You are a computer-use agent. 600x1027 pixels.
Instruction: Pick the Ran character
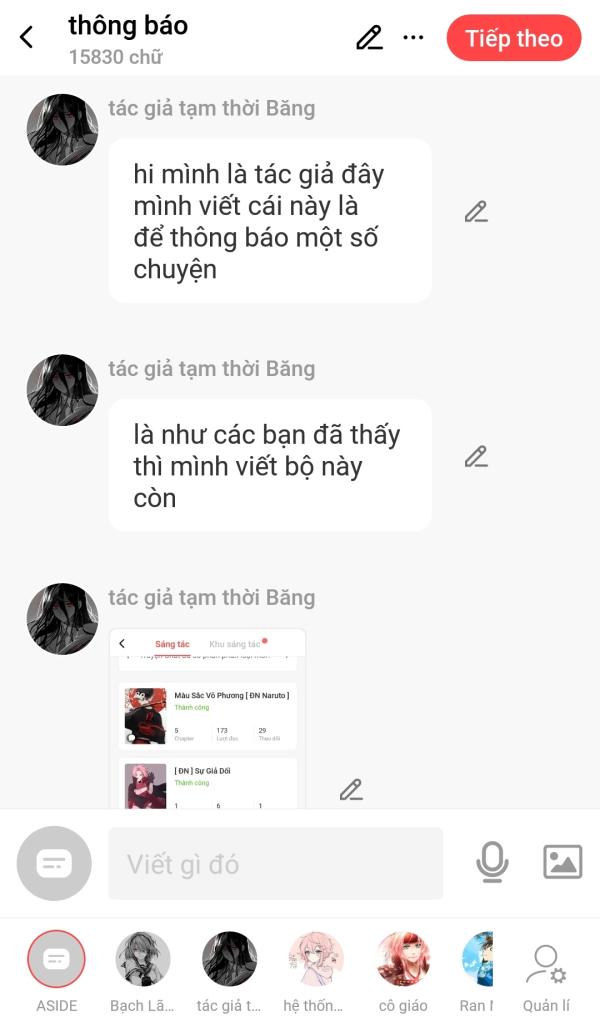coord(477,971)
